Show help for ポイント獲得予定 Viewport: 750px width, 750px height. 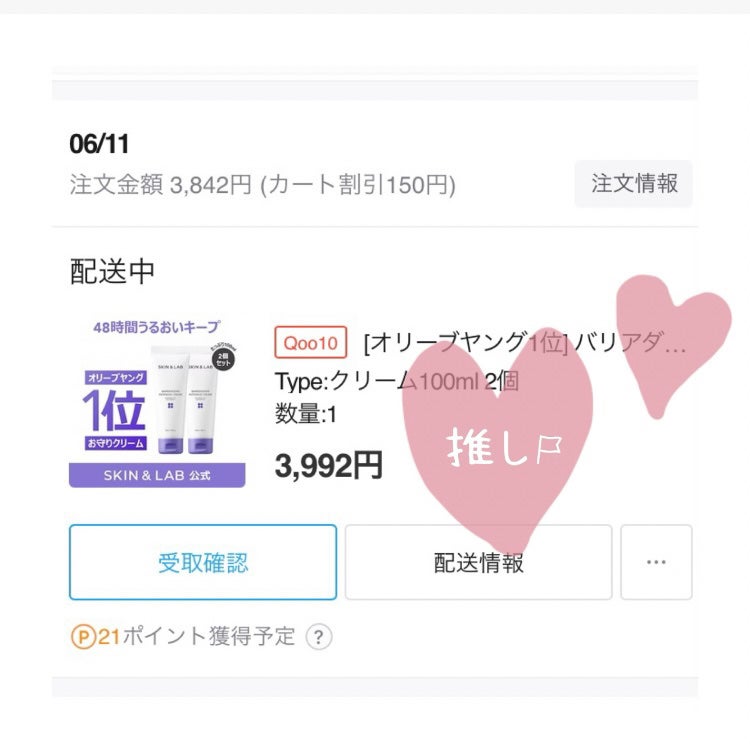[x=318, y=637]
